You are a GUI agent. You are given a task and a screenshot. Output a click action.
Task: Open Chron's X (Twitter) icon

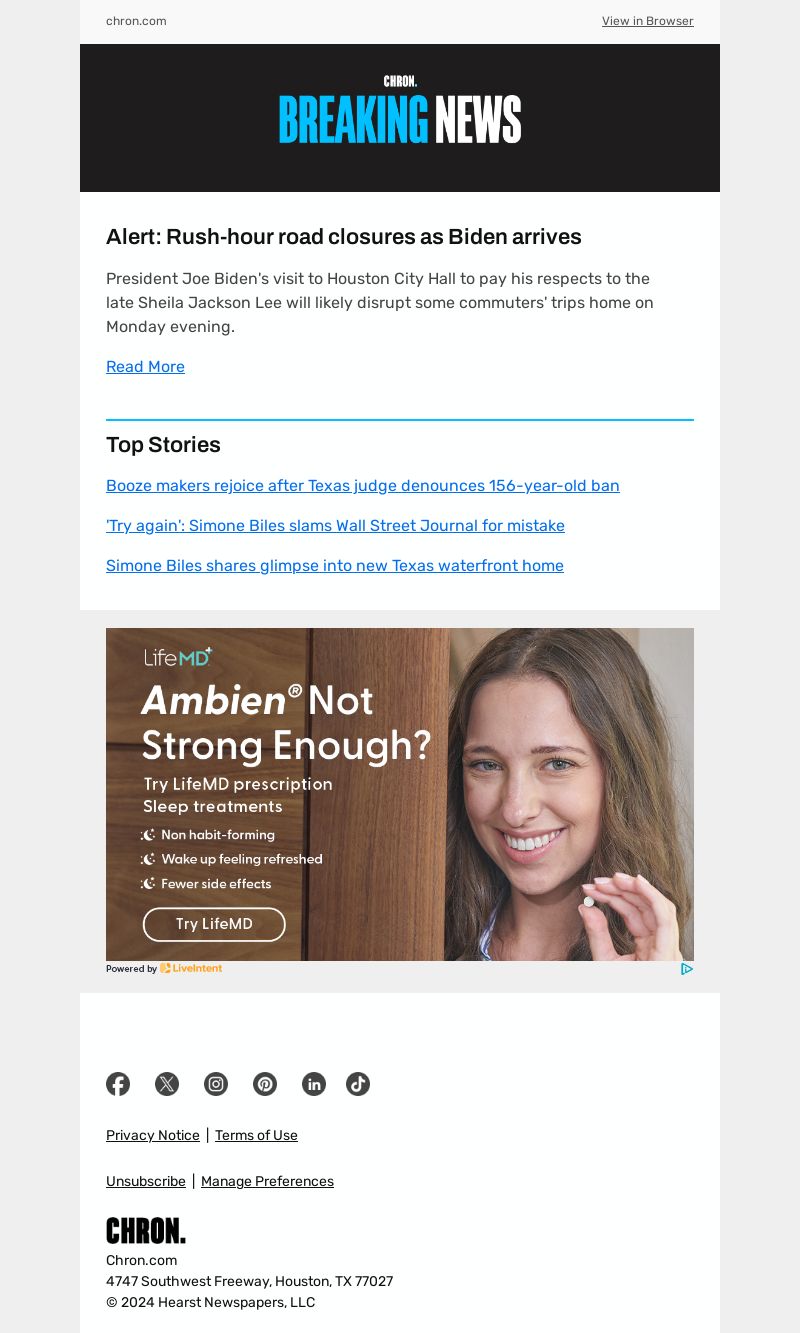click(167, 1084)
